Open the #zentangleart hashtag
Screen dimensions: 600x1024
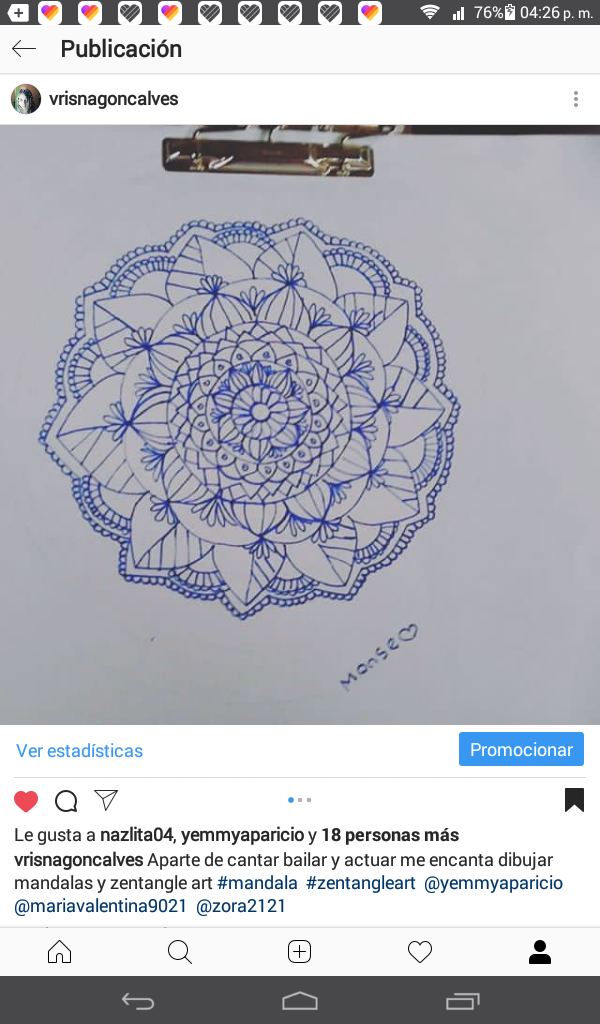[x=361, y=883]
